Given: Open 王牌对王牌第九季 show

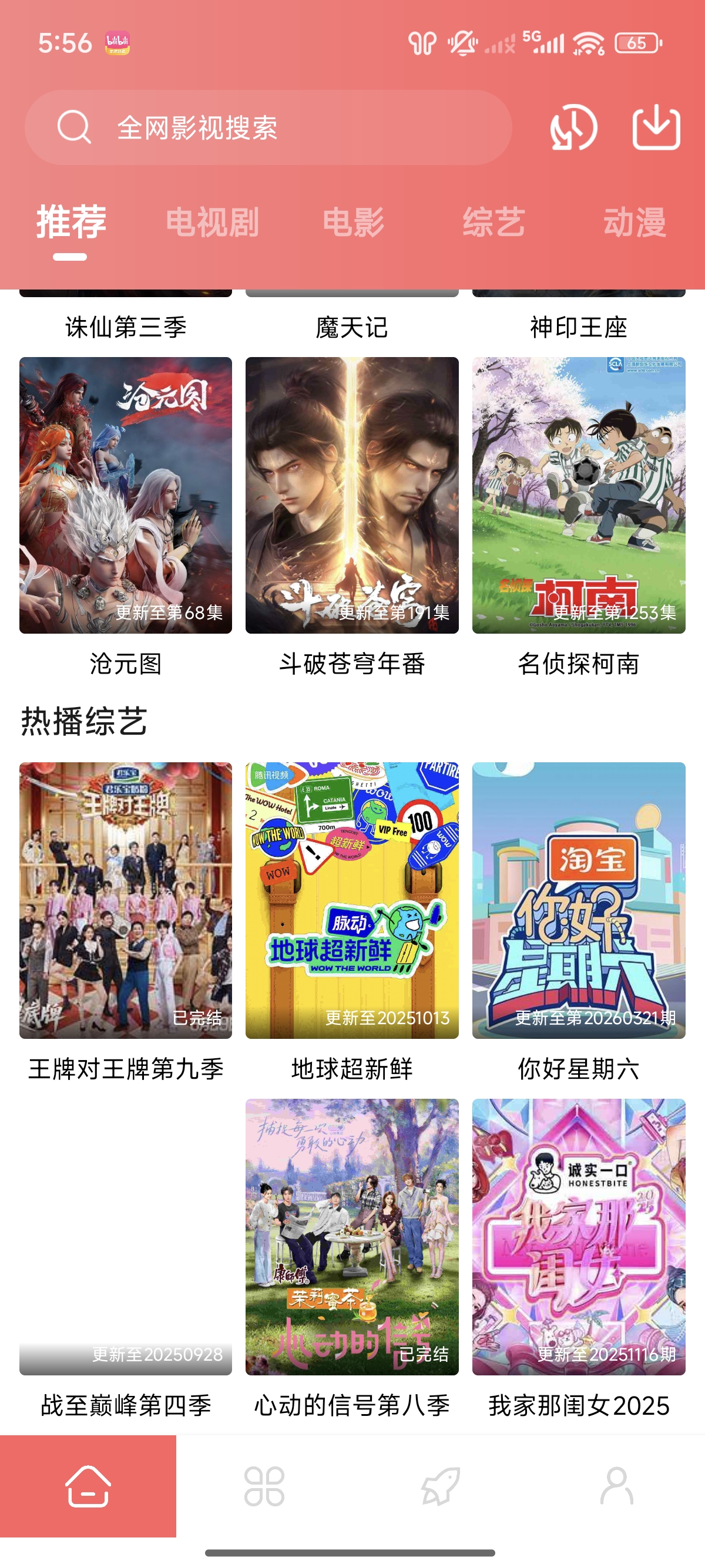Looking at the screenshot, I should 125,900.
